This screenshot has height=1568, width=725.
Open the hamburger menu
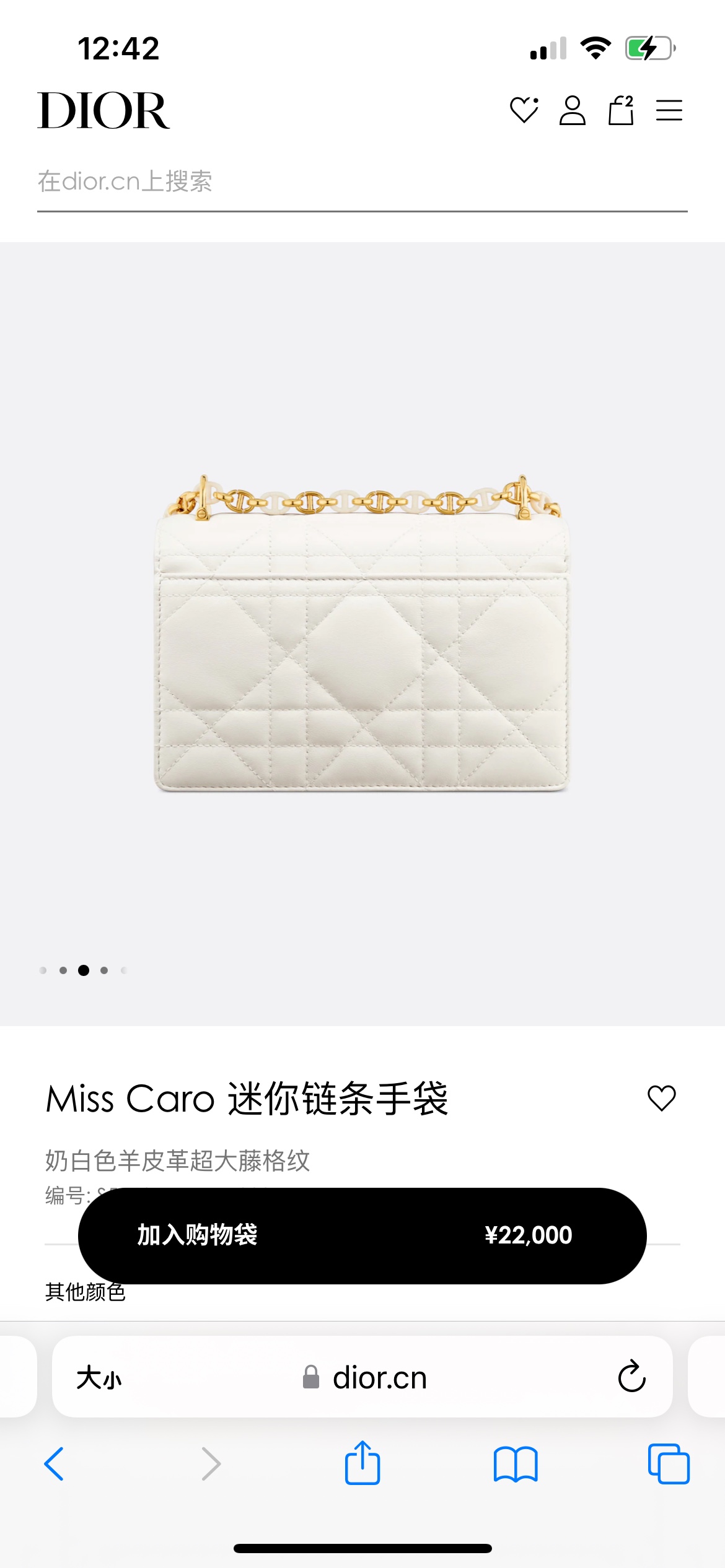coord(669,110)
